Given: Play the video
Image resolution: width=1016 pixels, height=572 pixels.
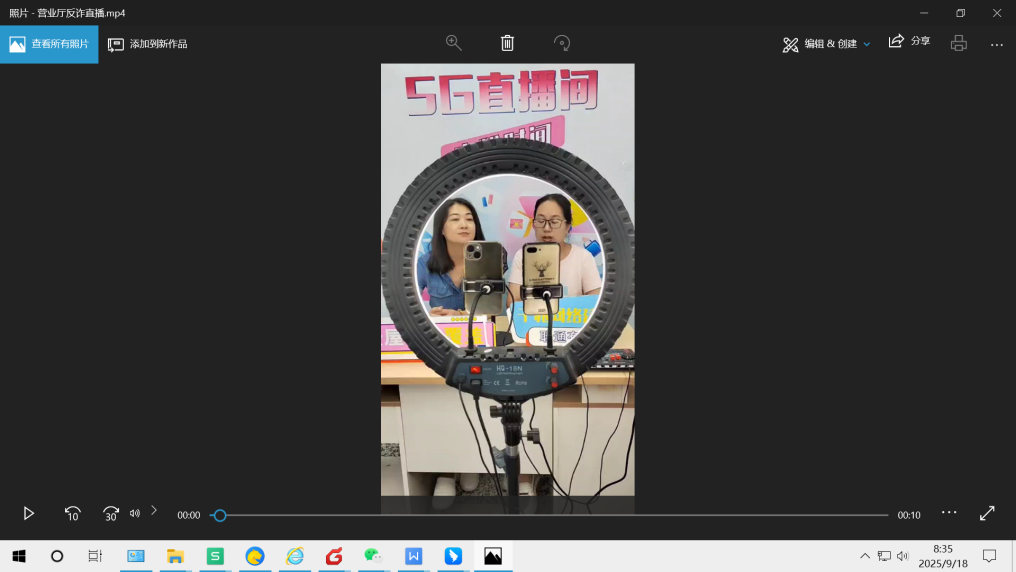Looking at the screenshot, I should 29,513.
